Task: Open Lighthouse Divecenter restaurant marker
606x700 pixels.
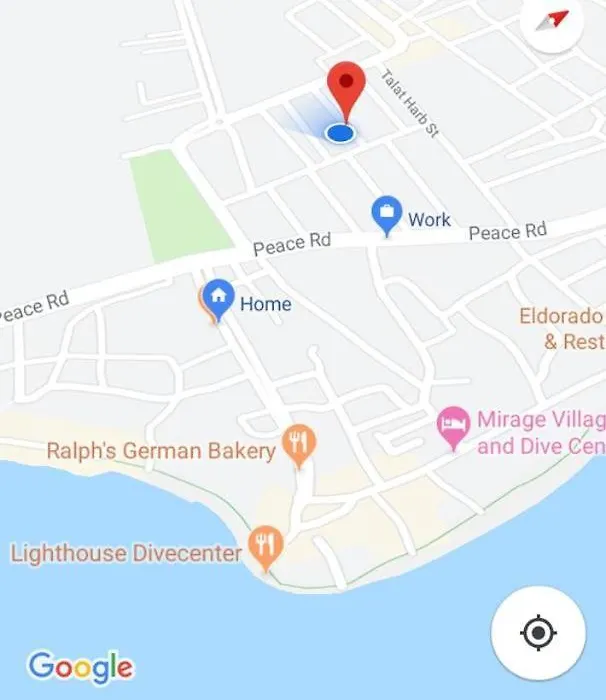Action: coord(265,547)
